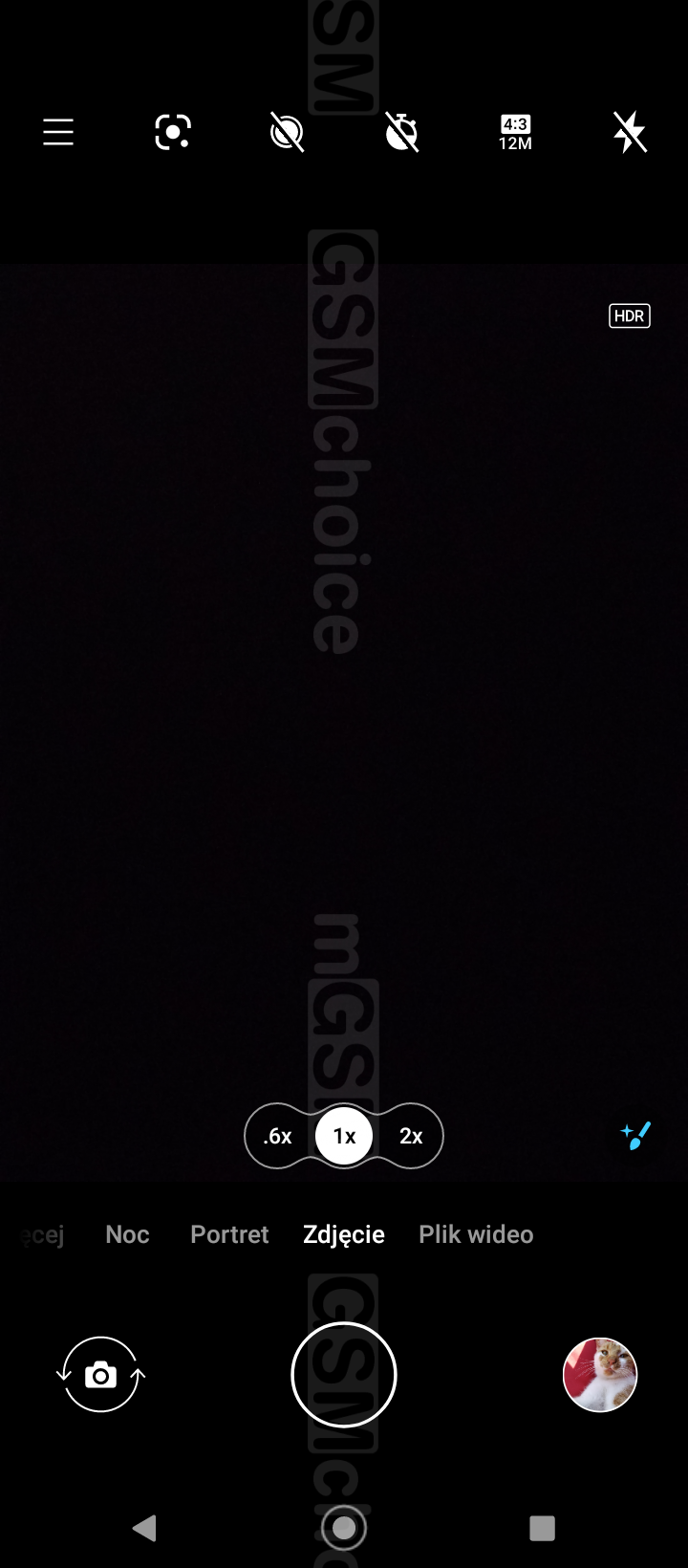Screen dimensions: 688x1568
Task: Toggle the disabled filter icon in the top bar
Action: pyautogui.click(x=287, y=132)
